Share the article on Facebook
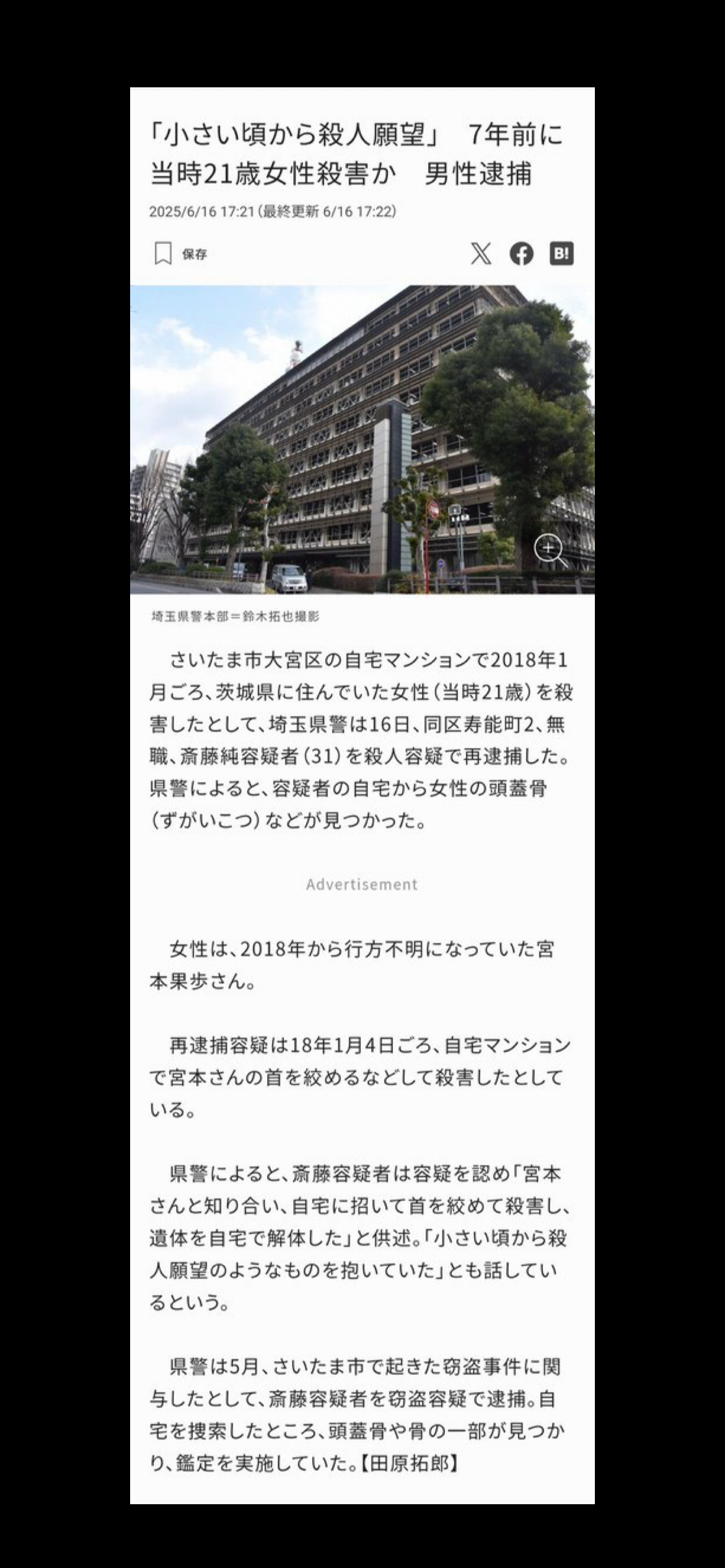This screenshot has width=725, height=1568. (x=521, y=254)
